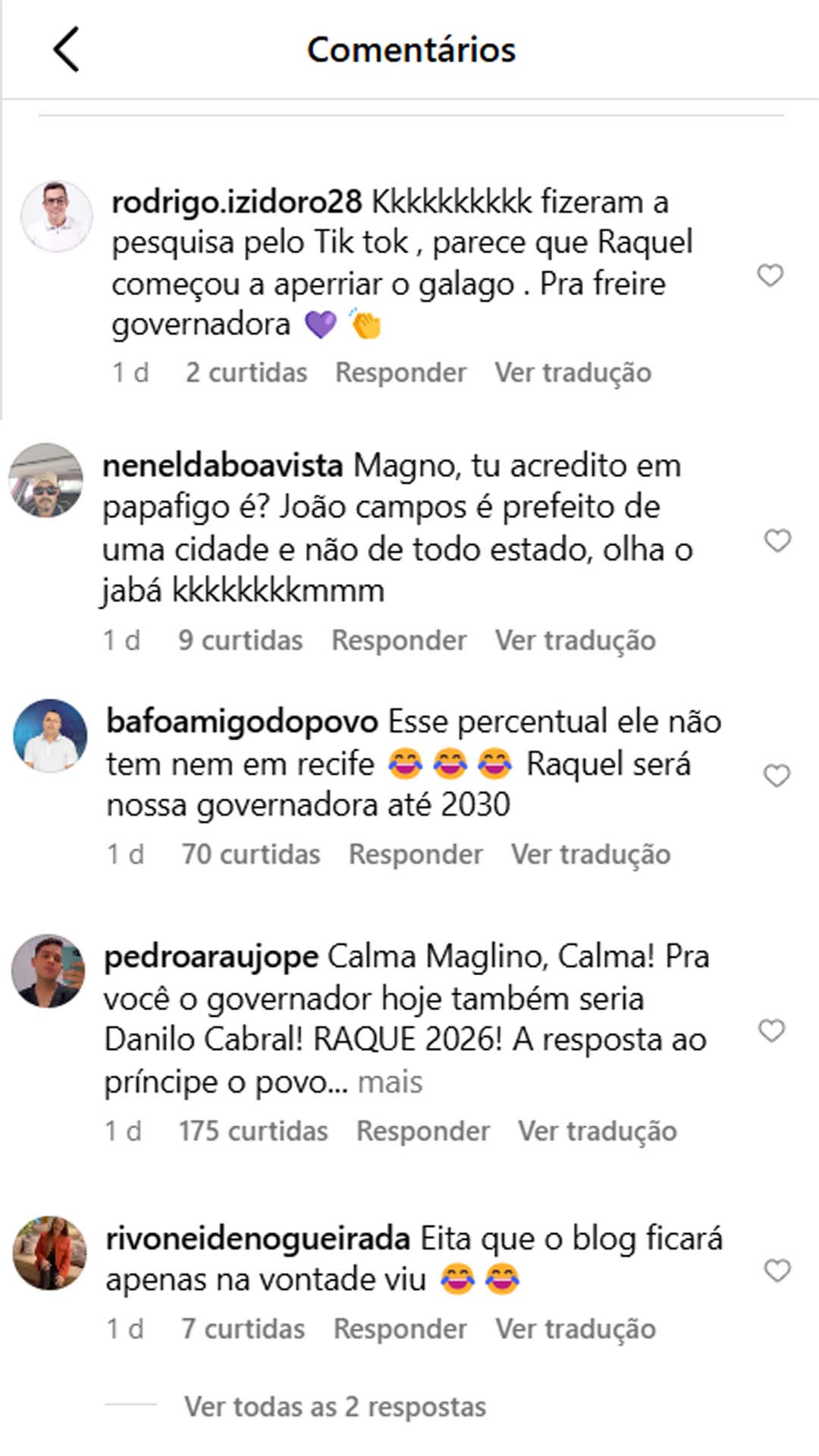Open bafoamigodopovo's profile from username
Viewport: 819px width, 1456px height.
tap(242, 721)
